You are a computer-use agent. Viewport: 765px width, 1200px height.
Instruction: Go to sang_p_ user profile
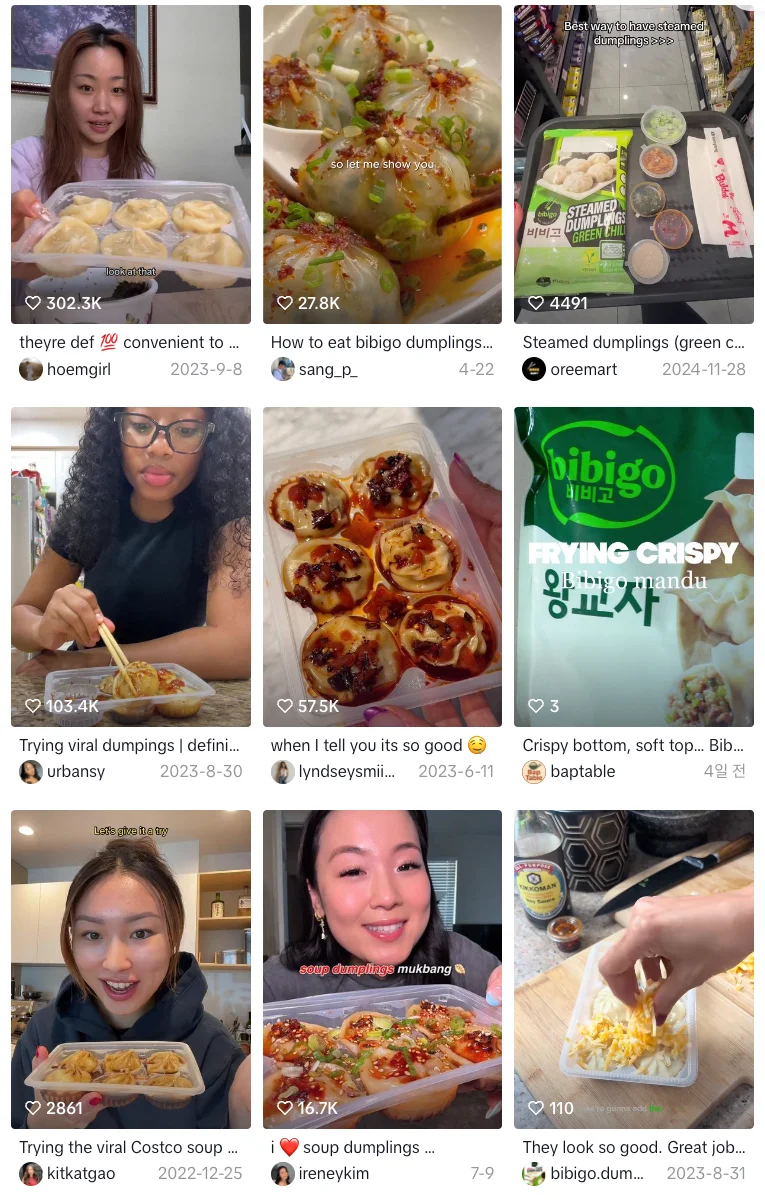click(327, 369)
